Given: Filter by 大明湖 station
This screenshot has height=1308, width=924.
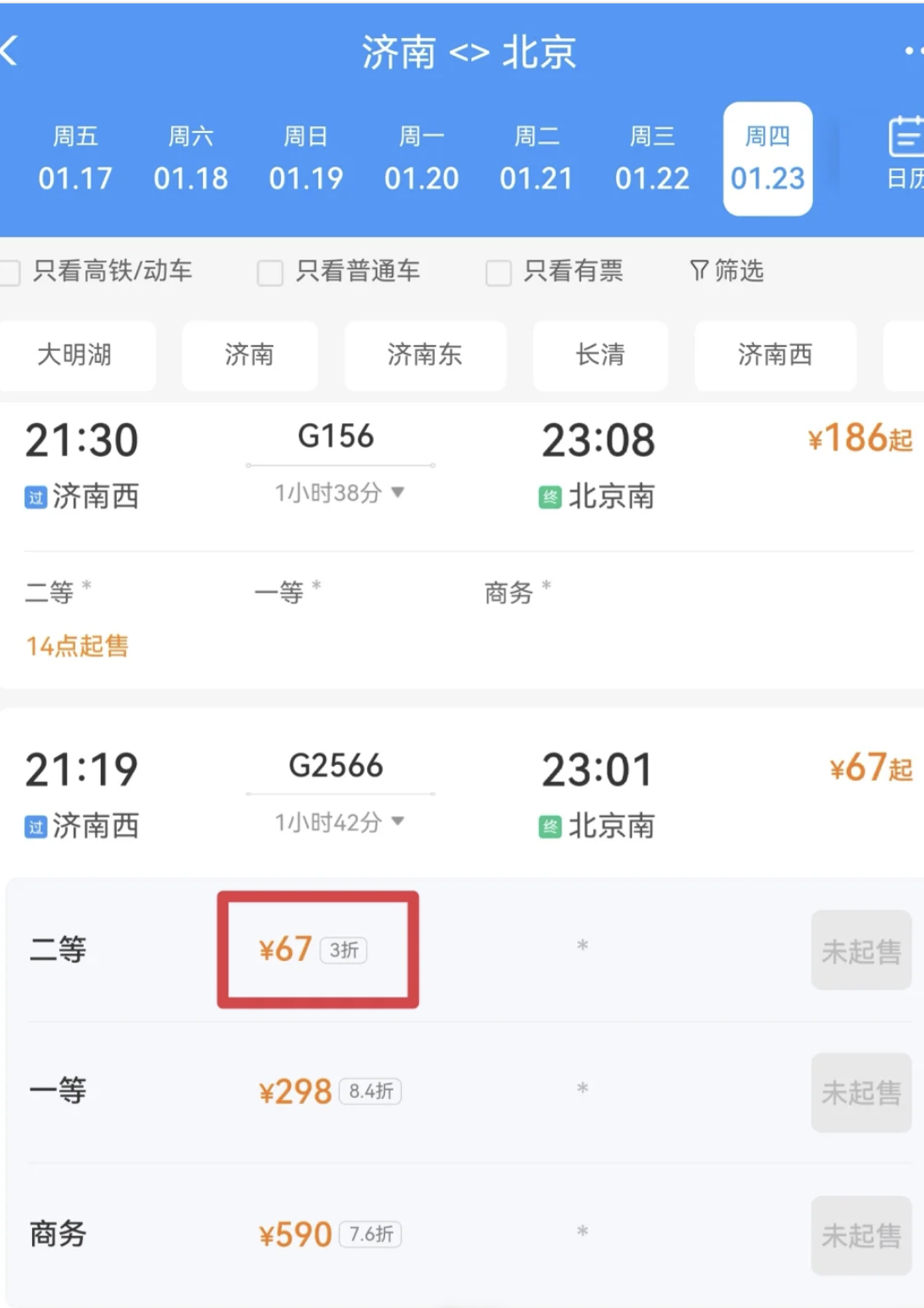Looking at the screenshot, I should coord(74,354).
